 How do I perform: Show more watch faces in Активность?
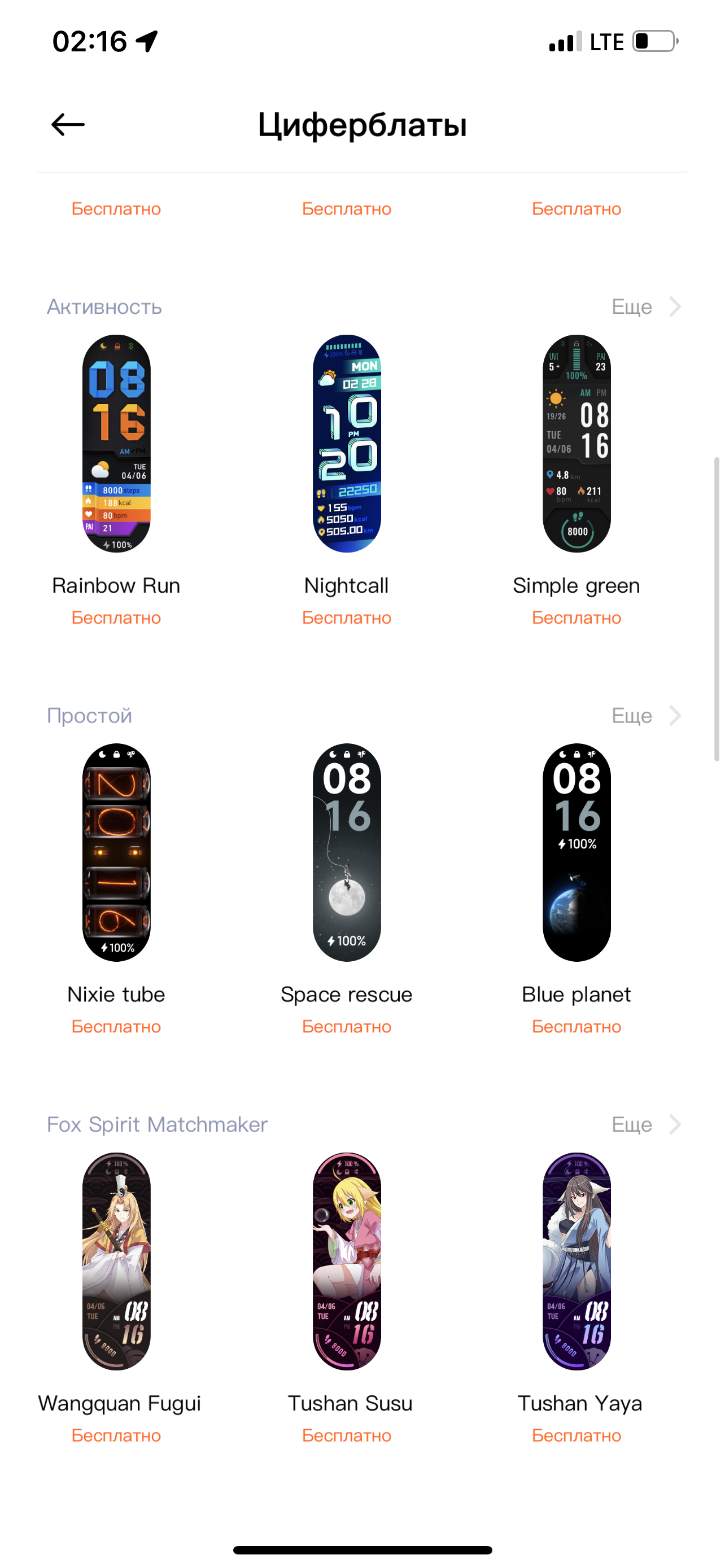pos(645,307)
